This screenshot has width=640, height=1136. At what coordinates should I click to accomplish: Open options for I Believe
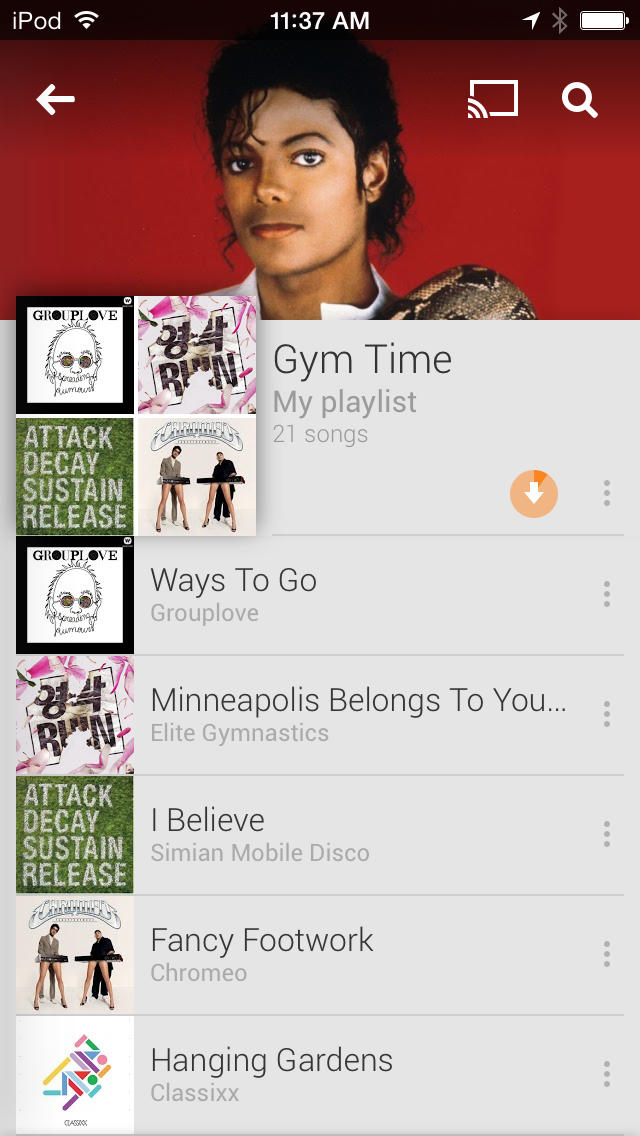pyautogui.click(x=606, y=835)
